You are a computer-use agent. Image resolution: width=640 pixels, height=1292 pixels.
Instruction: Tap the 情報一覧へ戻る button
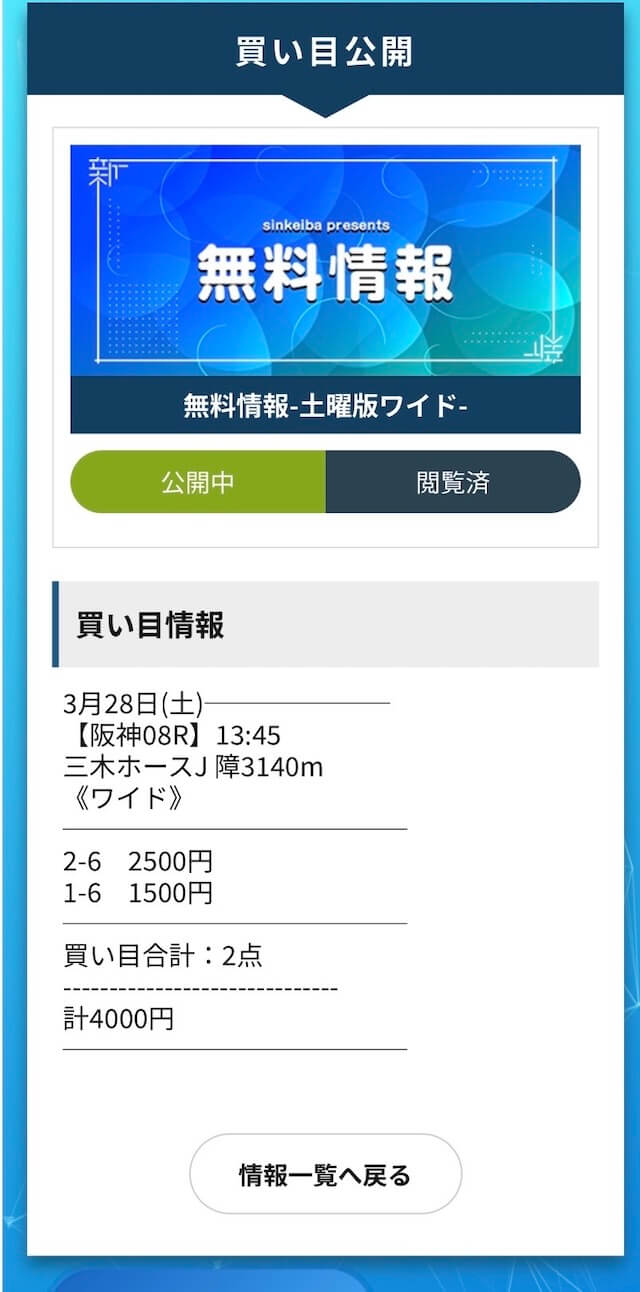pos(325,1174)
